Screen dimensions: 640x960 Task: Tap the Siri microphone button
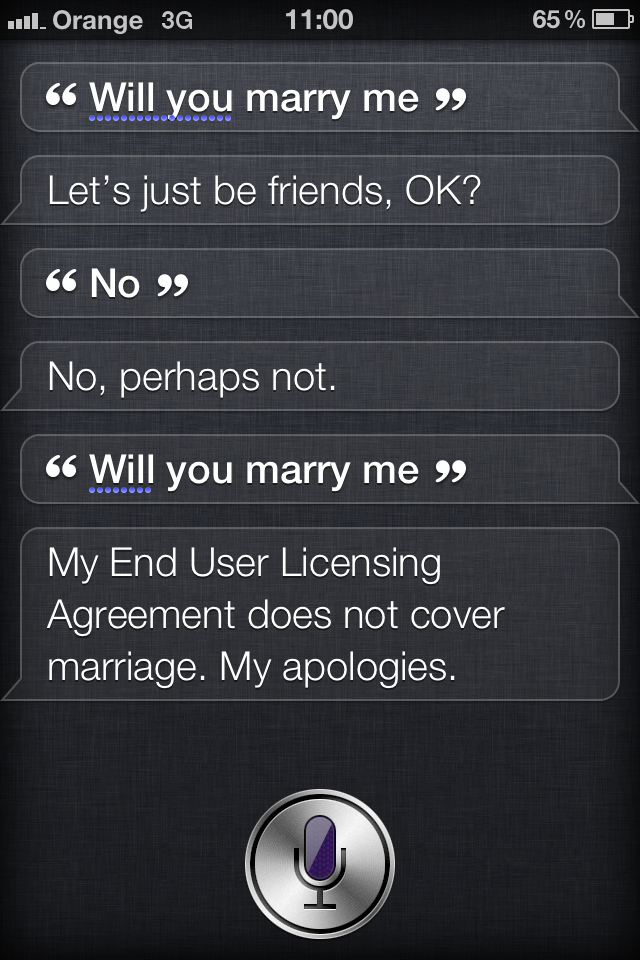[320, 861]
